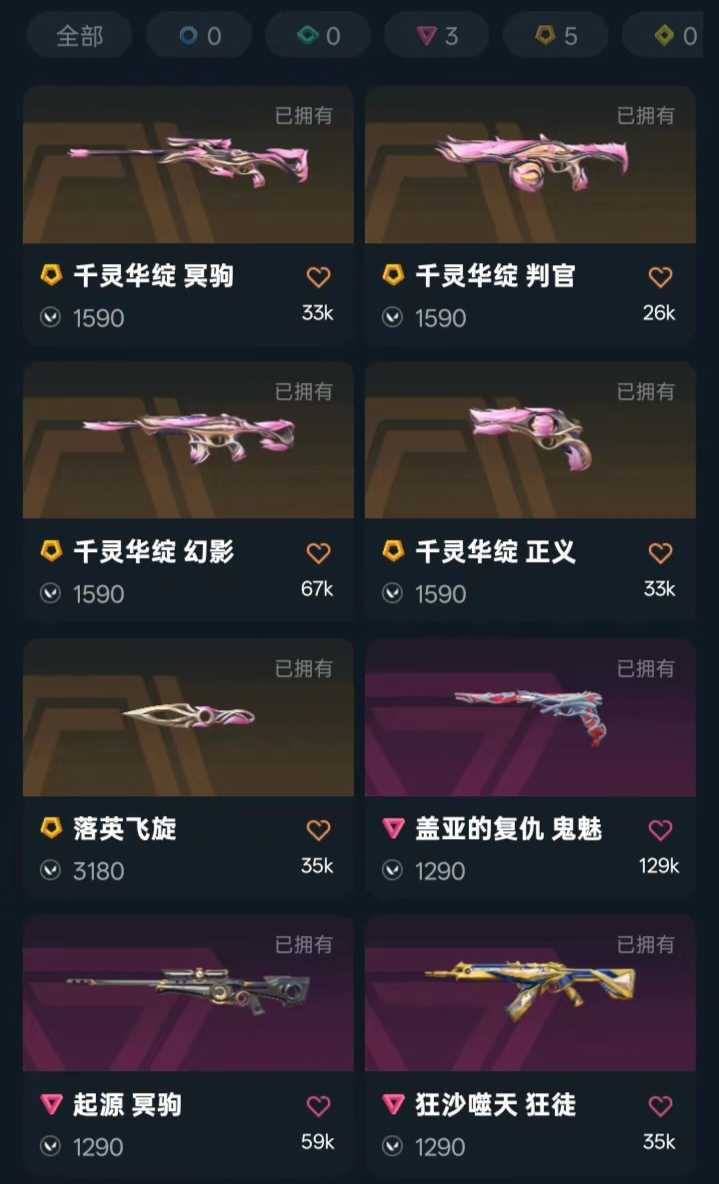The width and height of the screenshot is (719, 1184).
Task: Favorite the 千灵华绽 正义 skin
Action: (660, 553)
